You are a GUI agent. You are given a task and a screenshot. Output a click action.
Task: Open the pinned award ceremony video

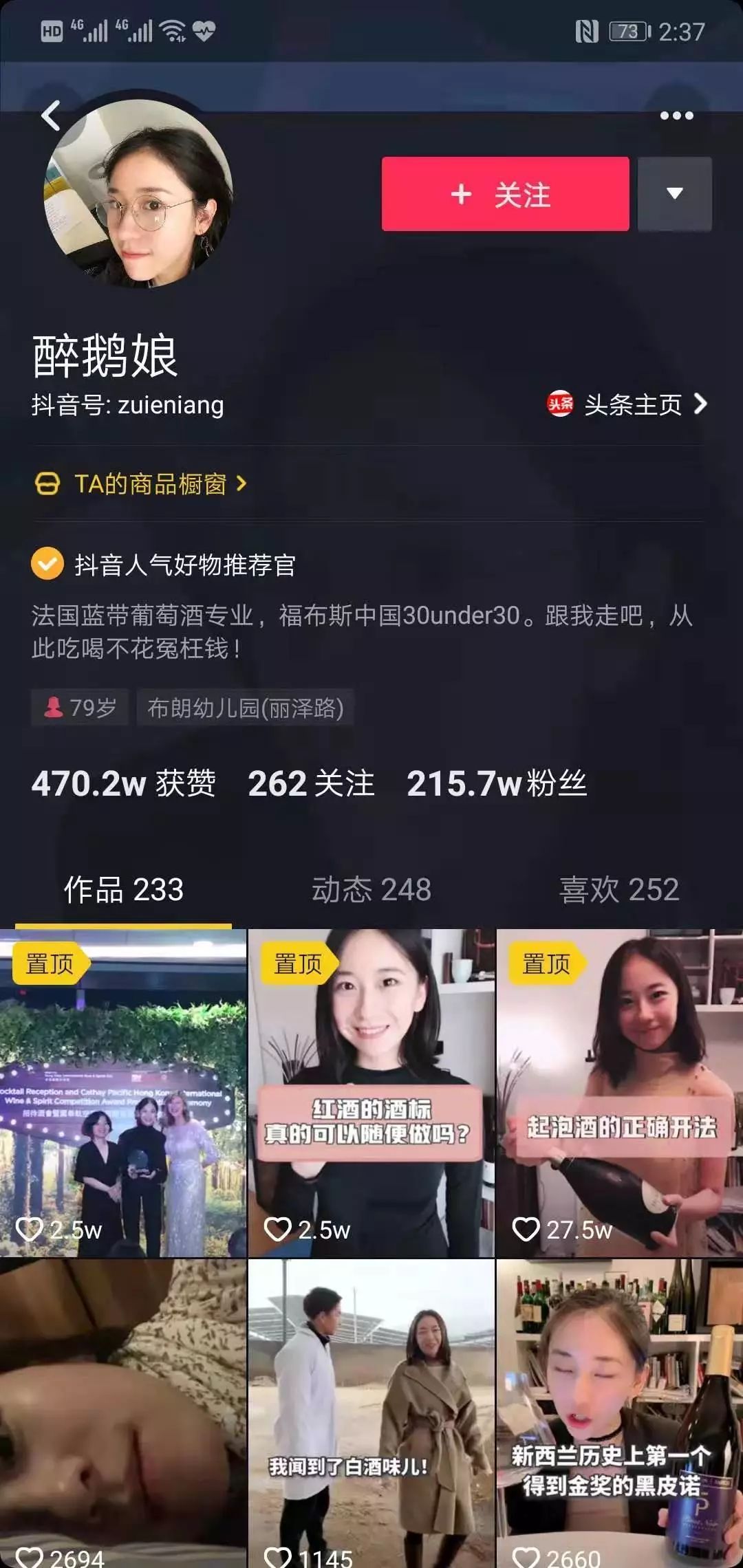(122, 1092)
